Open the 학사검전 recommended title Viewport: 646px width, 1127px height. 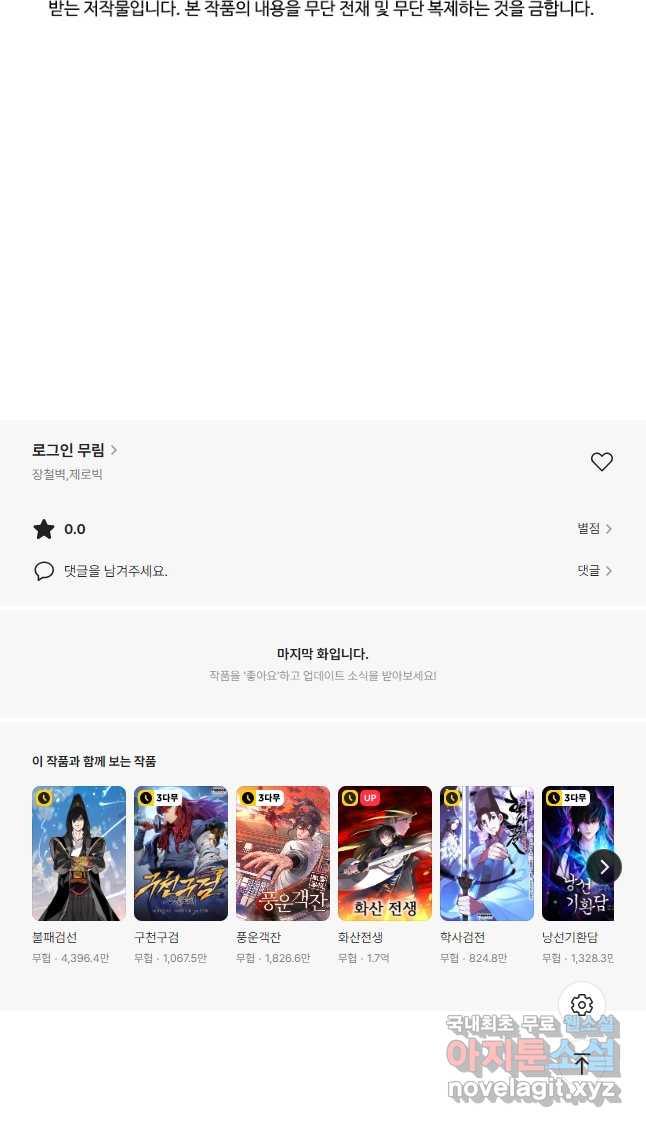pyautogui.click(x=487, y=853)
